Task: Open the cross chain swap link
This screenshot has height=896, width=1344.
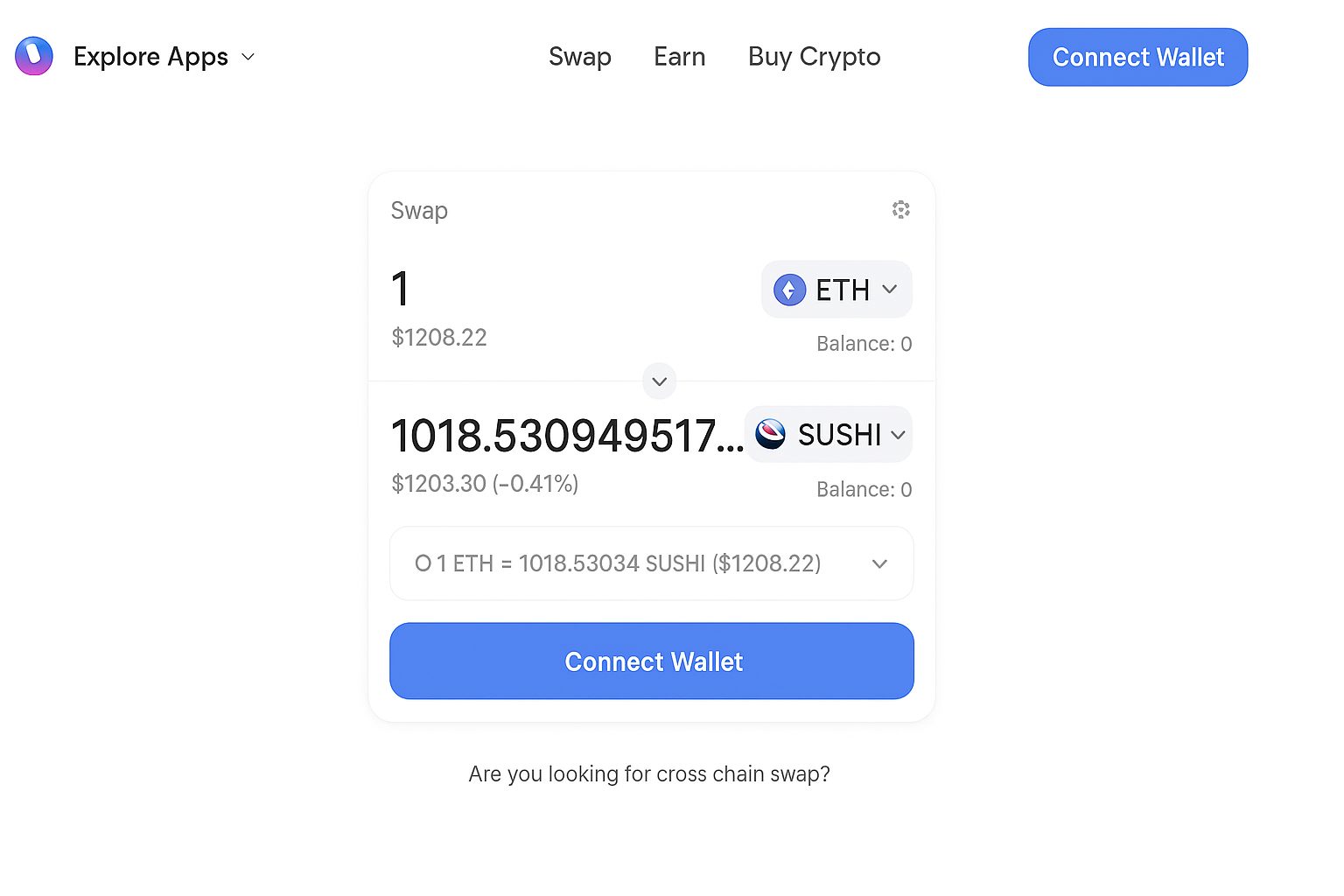Action: coord(648,774)
